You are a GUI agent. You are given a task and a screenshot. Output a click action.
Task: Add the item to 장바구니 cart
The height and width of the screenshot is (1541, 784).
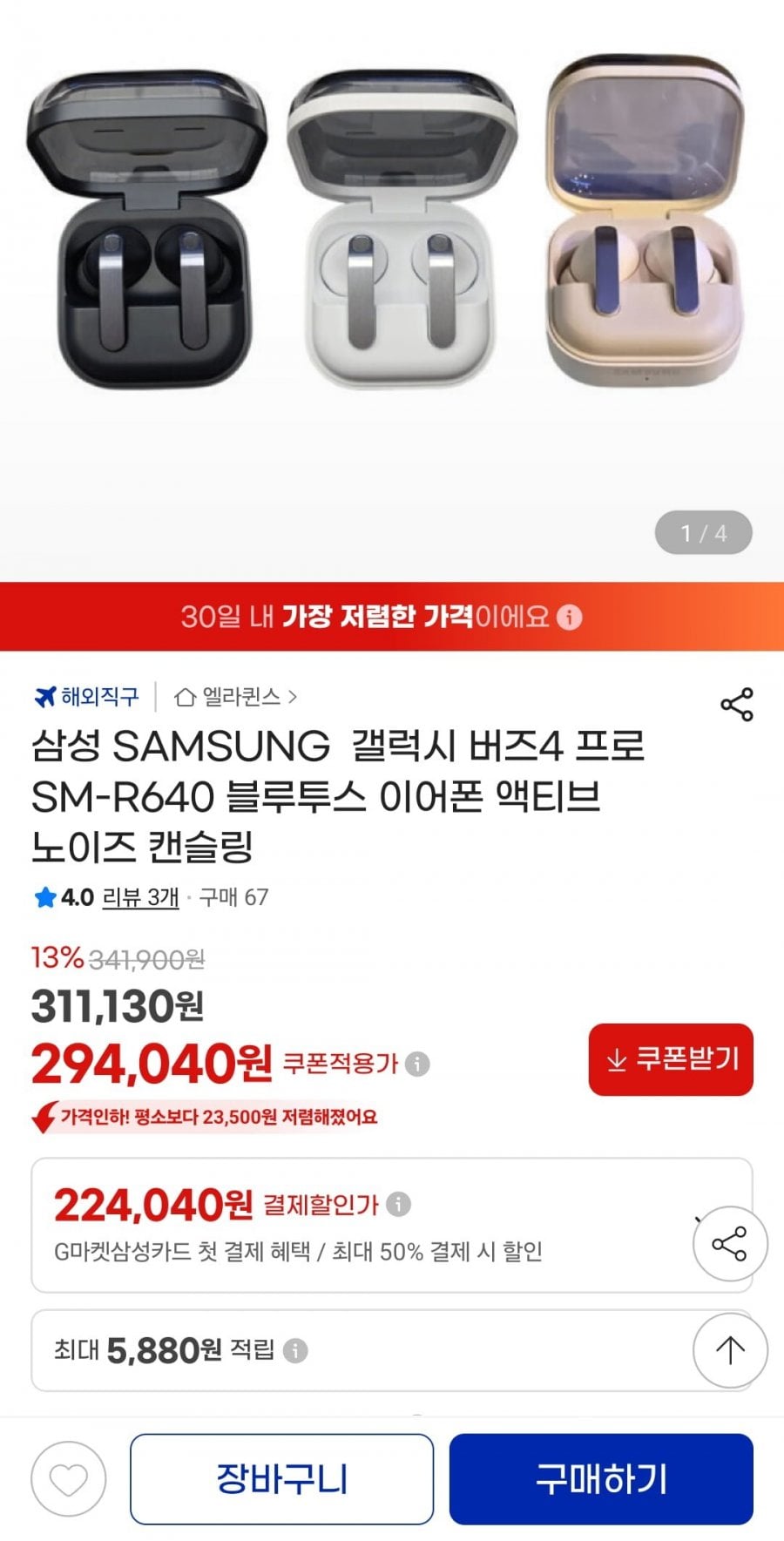click(281, 1479)
